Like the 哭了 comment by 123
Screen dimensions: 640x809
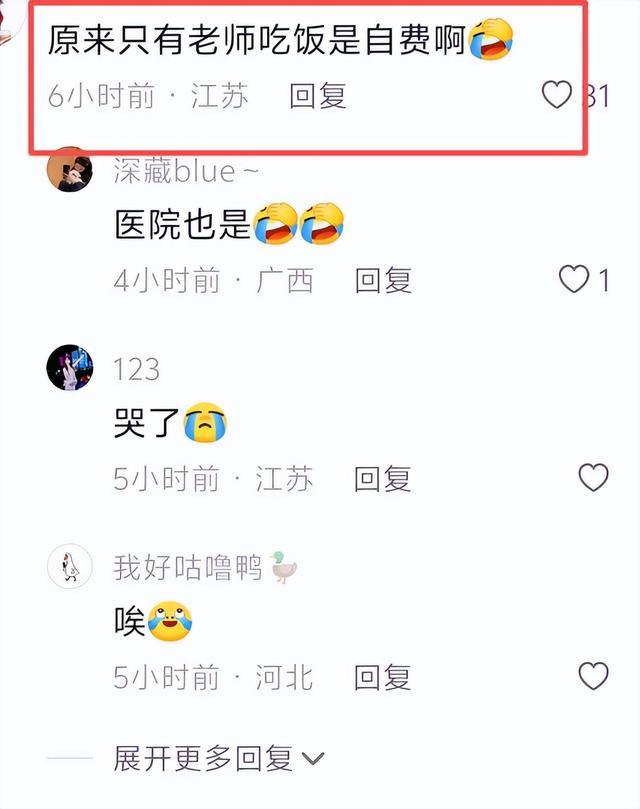point(593,477)
